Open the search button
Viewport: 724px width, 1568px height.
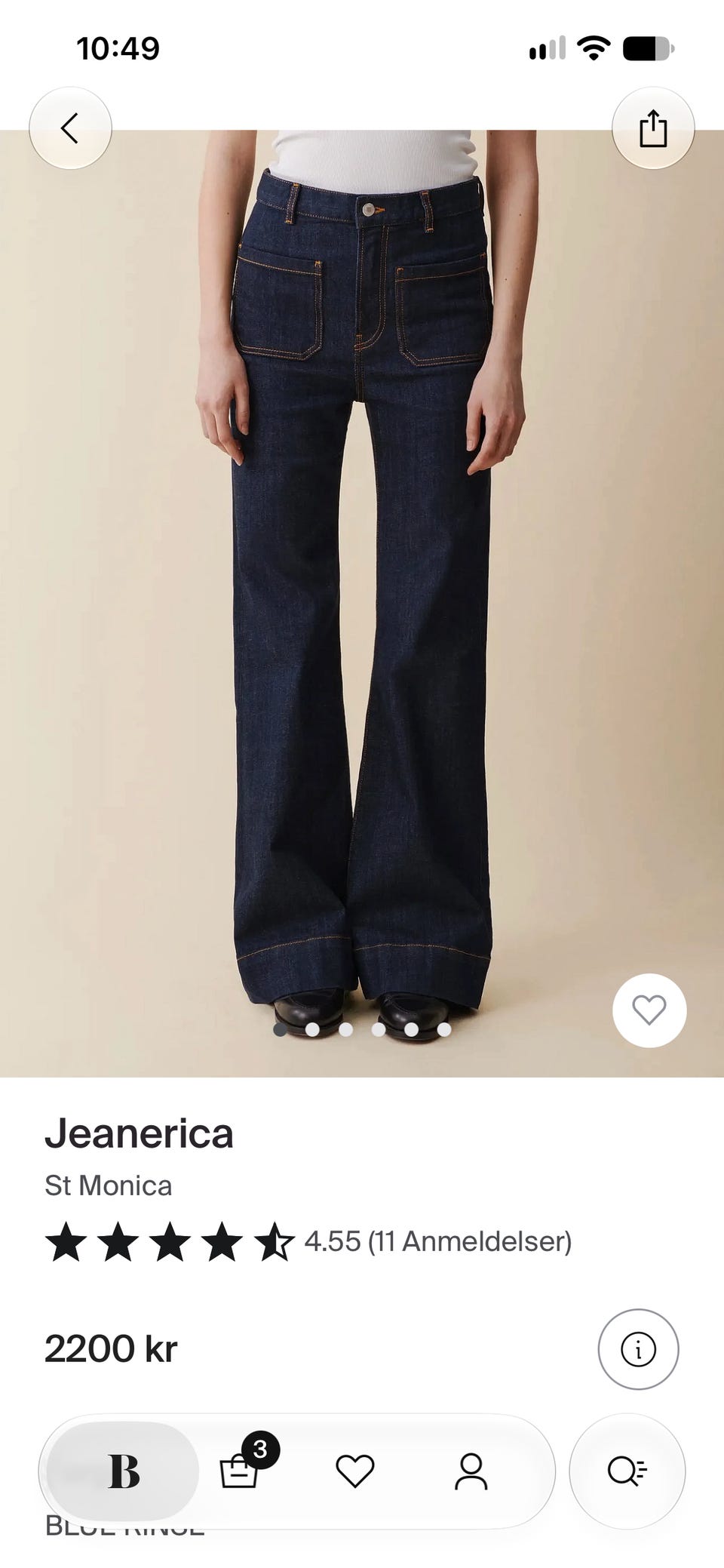point(627,1471)
